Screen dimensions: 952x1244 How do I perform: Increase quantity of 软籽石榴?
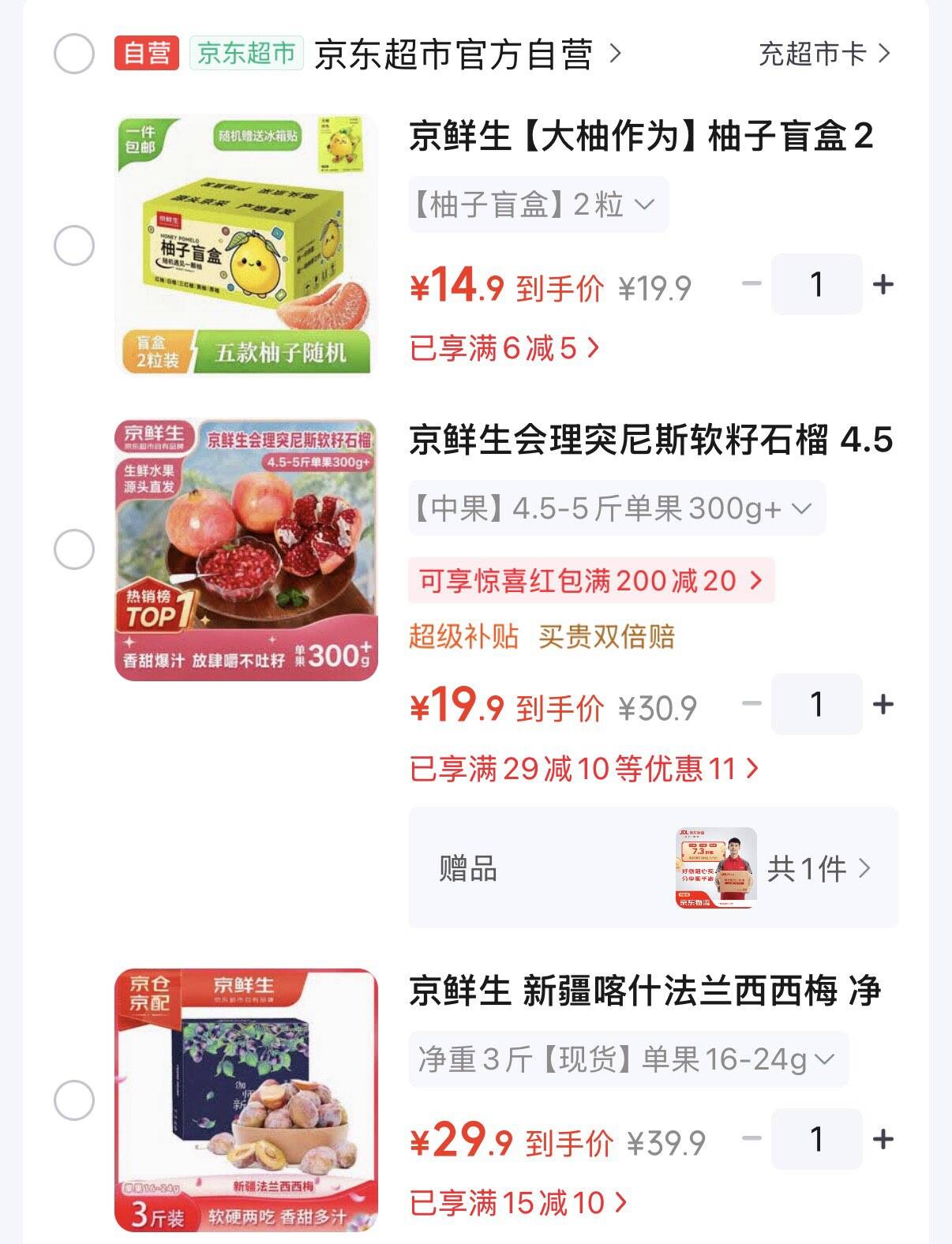point(883,704)
